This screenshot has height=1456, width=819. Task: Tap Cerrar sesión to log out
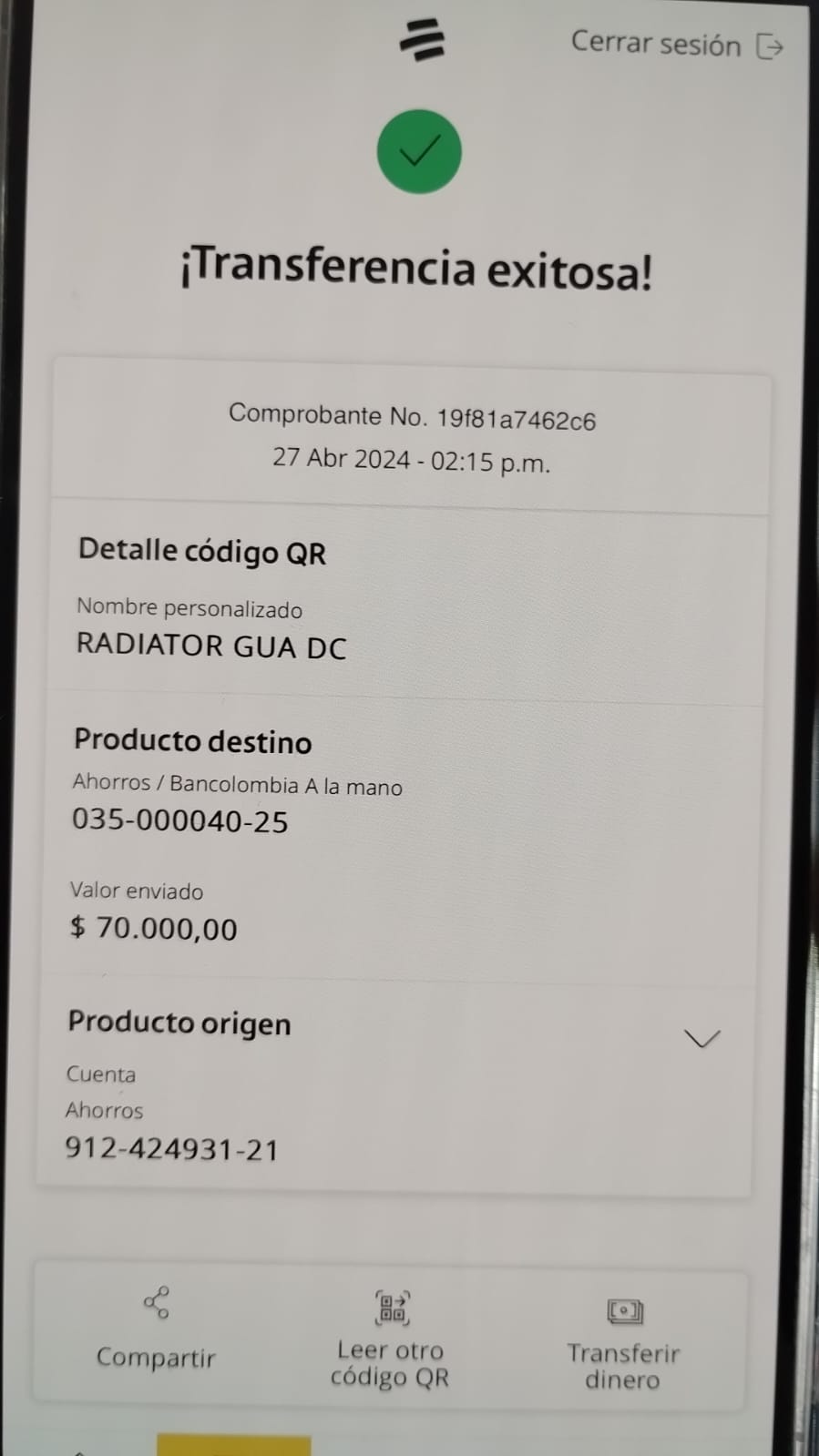coord(676,44)
